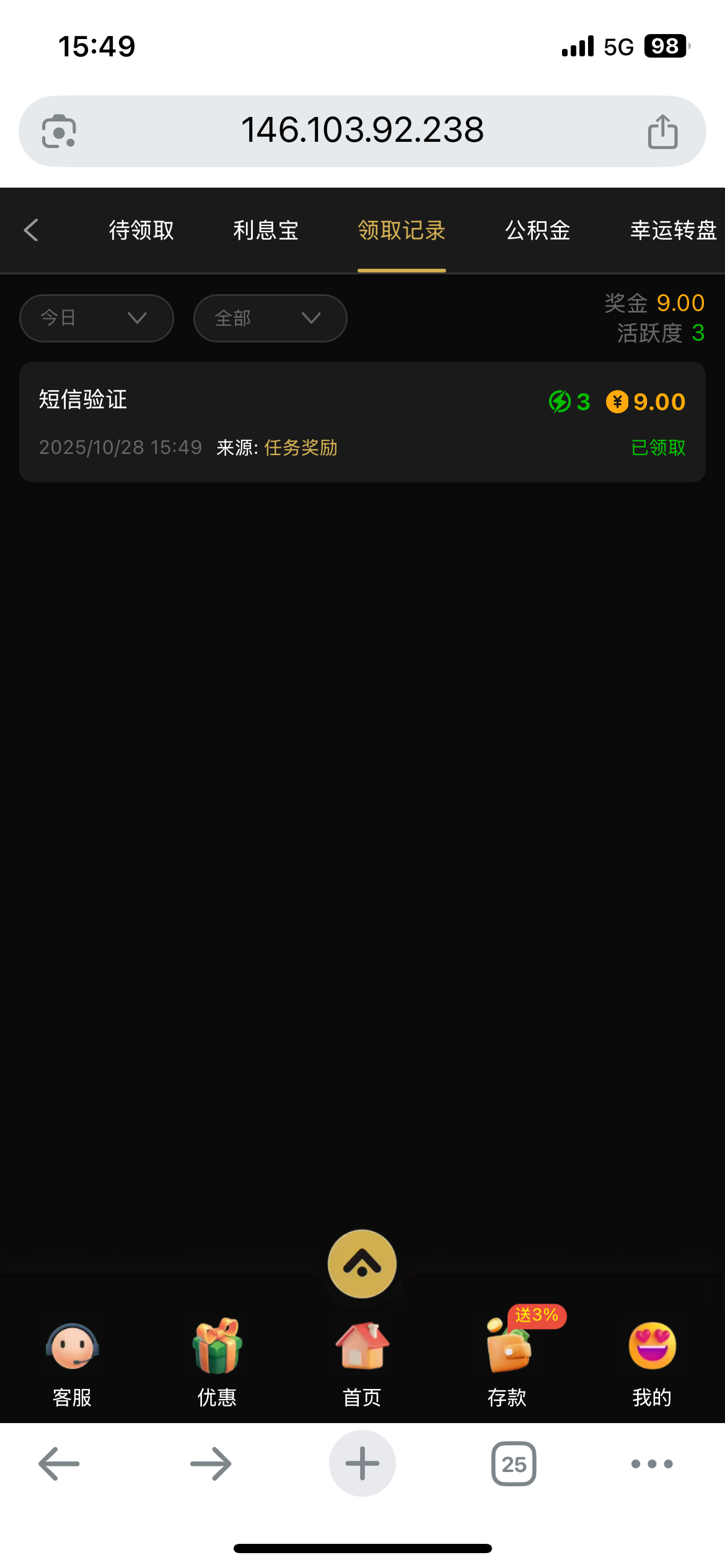
Task: Open the 今日 date filter dropdown
Action: [x=96, y=318]
